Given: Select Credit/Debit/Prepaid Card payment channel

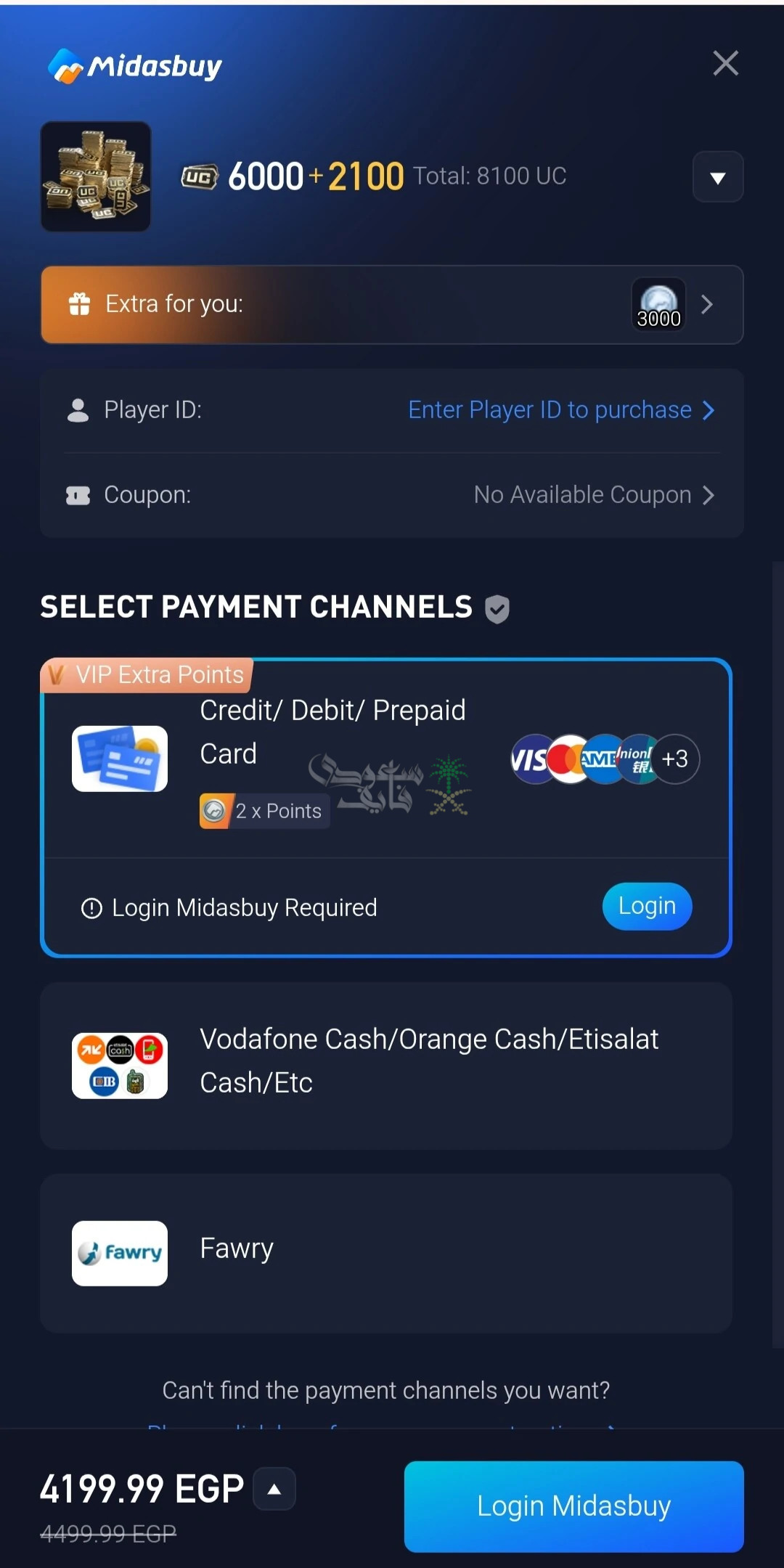Looking at the screenshot, I should coord(386,759).
